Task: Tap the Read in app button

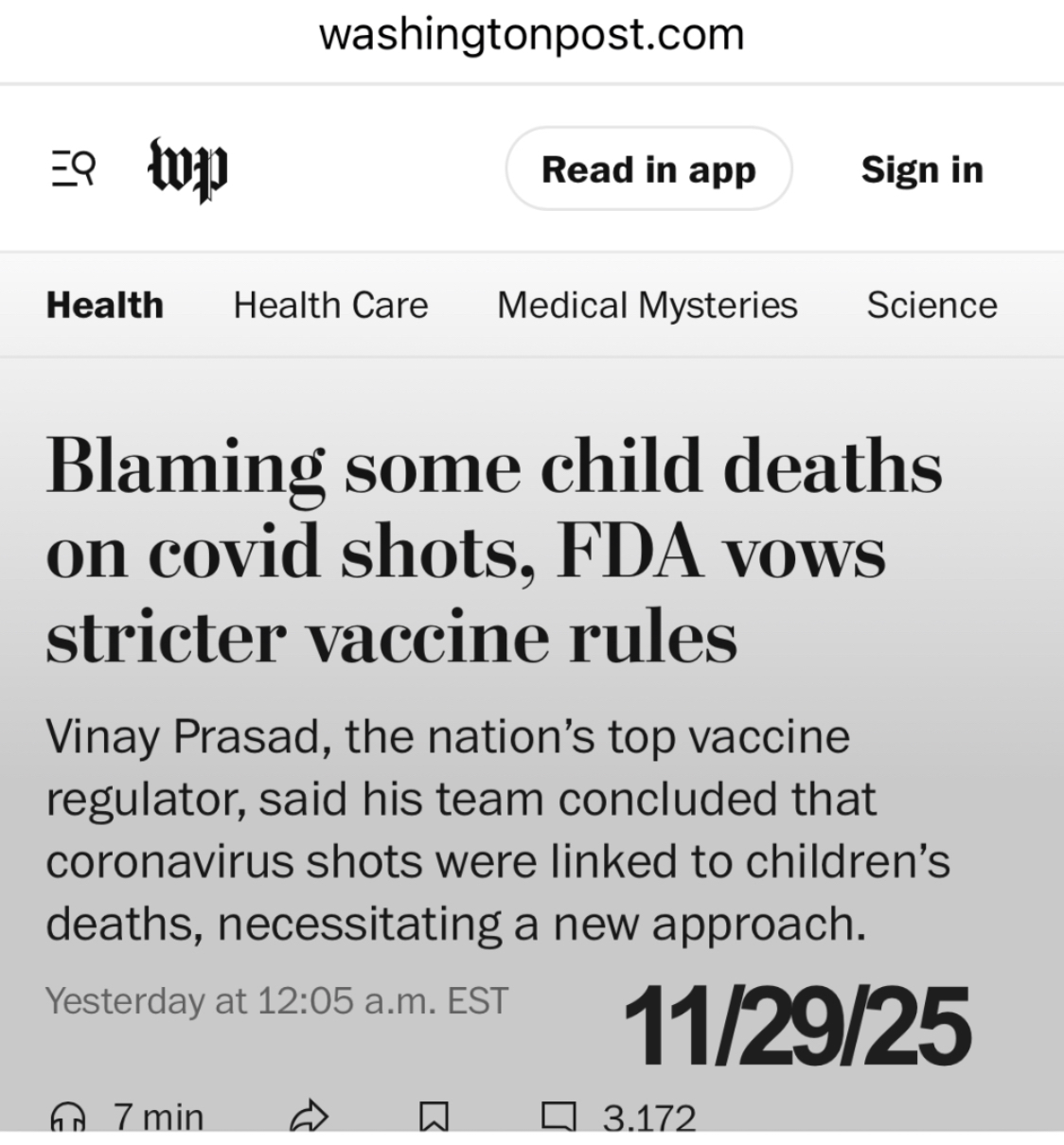Action: 648,170
